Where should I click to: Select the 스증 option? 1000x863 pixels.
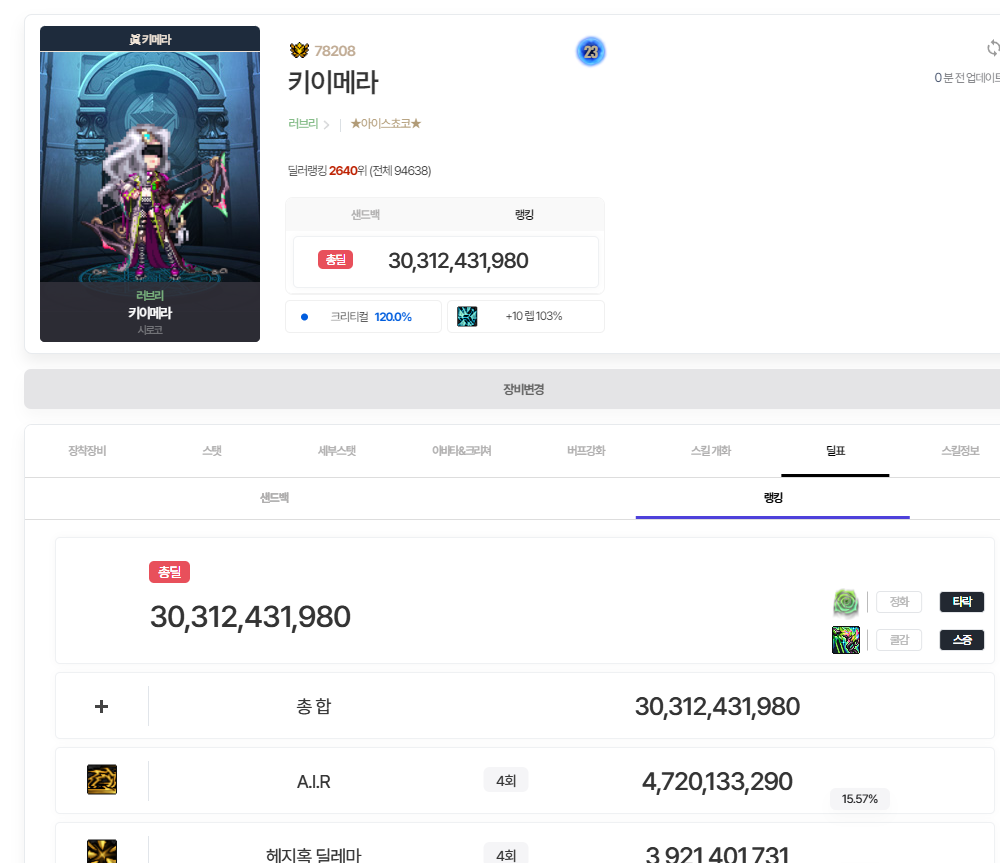962,640
